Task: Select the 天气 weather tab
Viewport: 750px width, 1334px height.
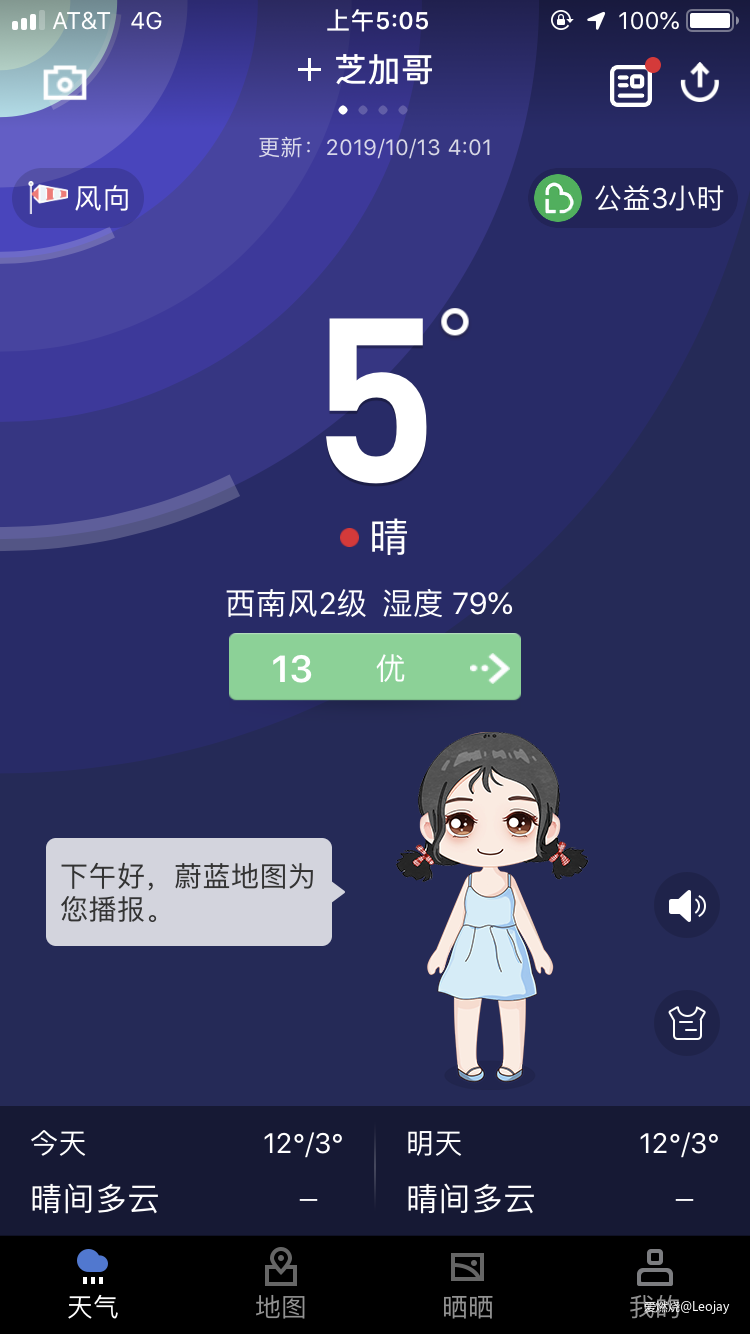Action: [x=92, y=1283]
